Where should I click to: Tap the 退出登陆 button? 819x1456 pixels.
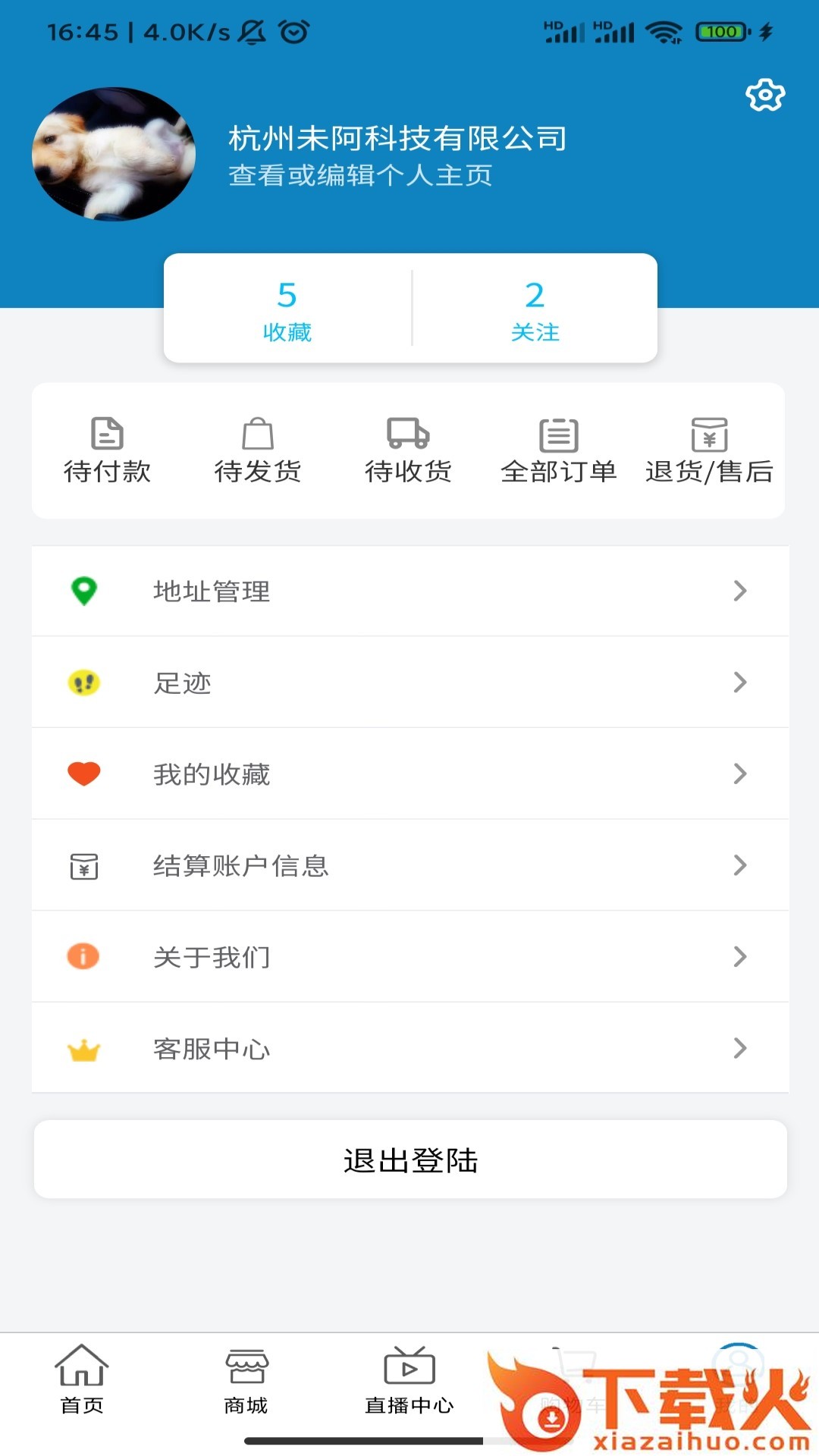[409, 1159]
